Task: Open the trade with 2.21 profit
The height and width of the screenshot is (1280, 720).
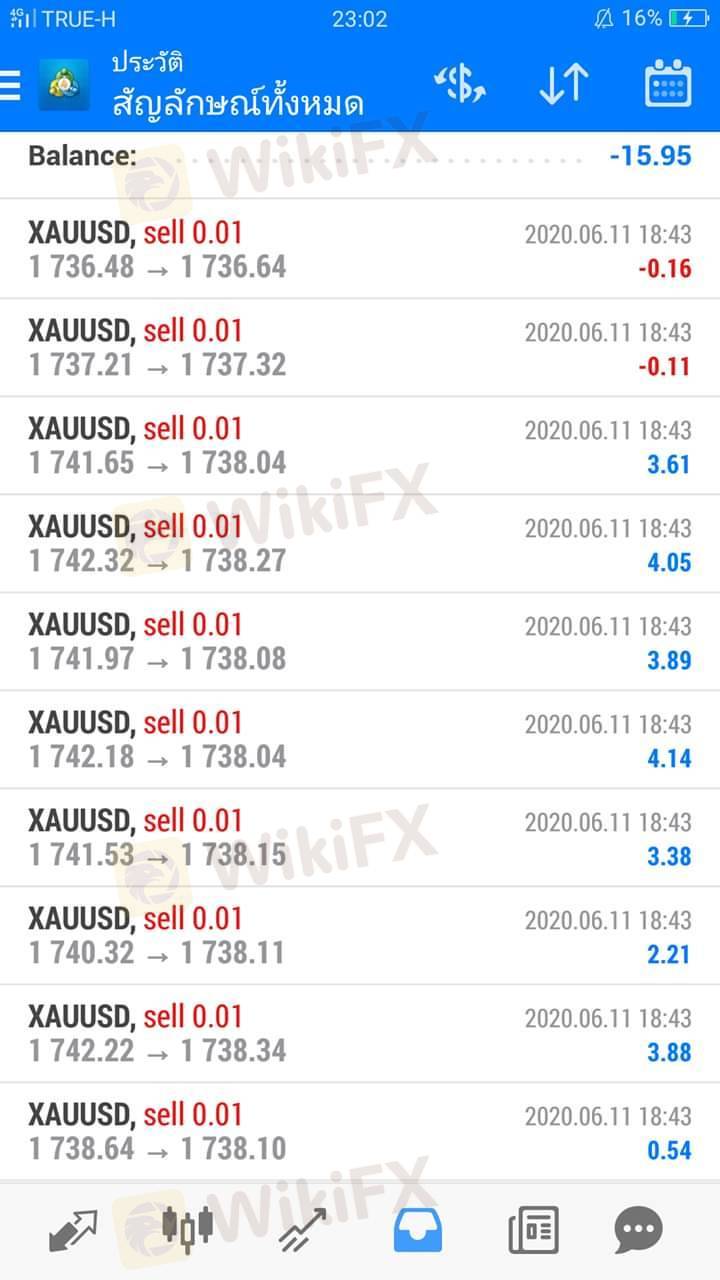Action: (360, 936)
